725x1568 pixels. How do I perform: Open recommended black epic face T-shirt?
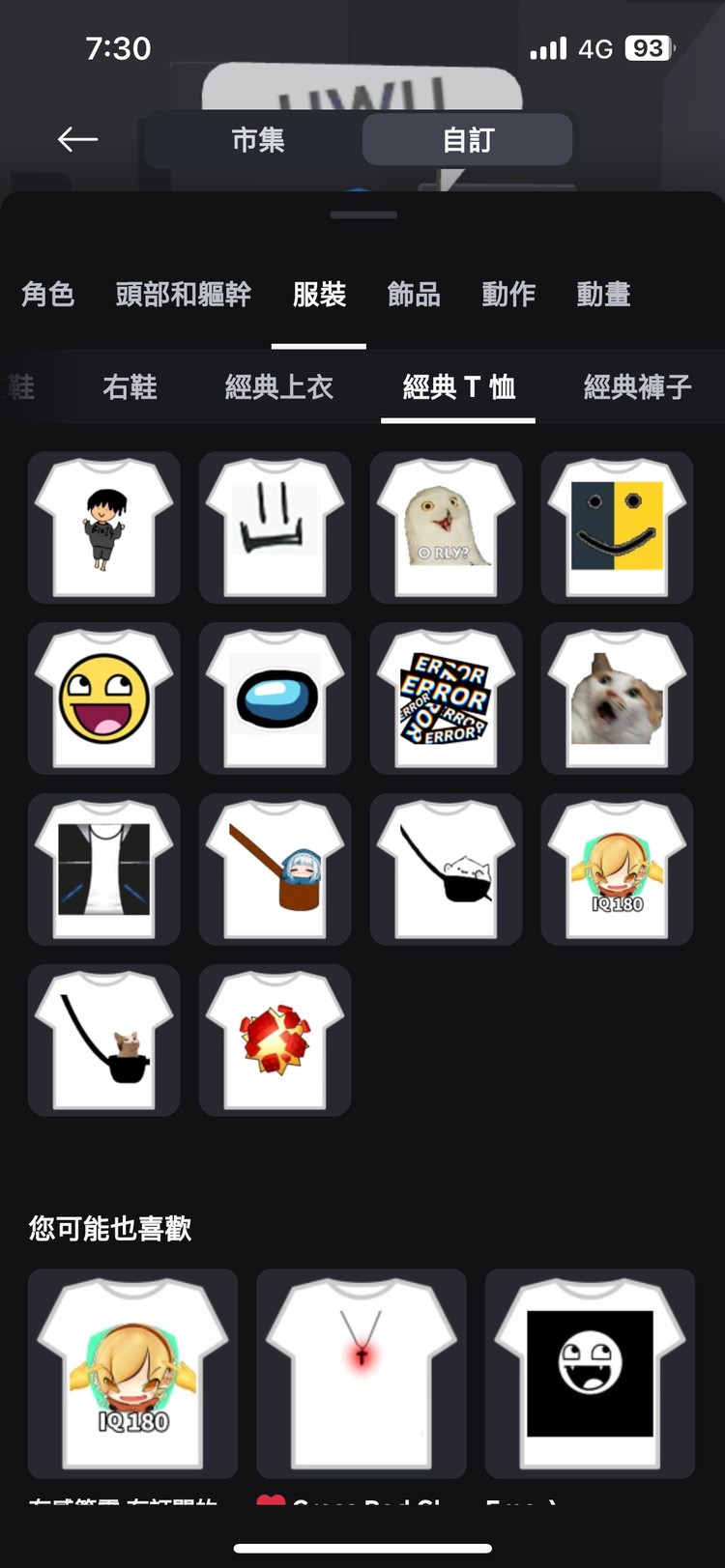[x=590, y=1373]
